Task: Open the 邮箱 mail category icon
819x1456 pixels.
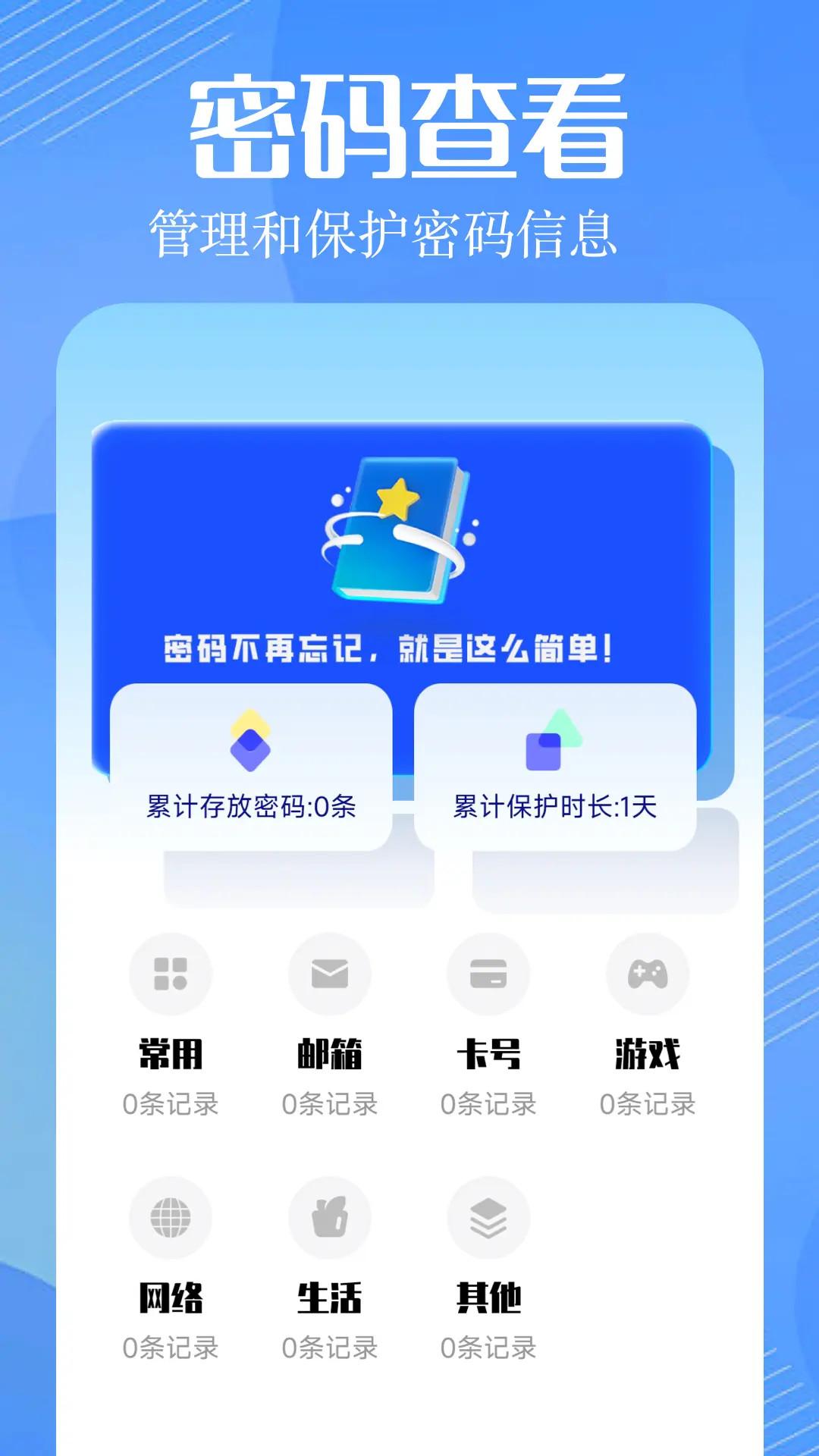Action: 329,975
